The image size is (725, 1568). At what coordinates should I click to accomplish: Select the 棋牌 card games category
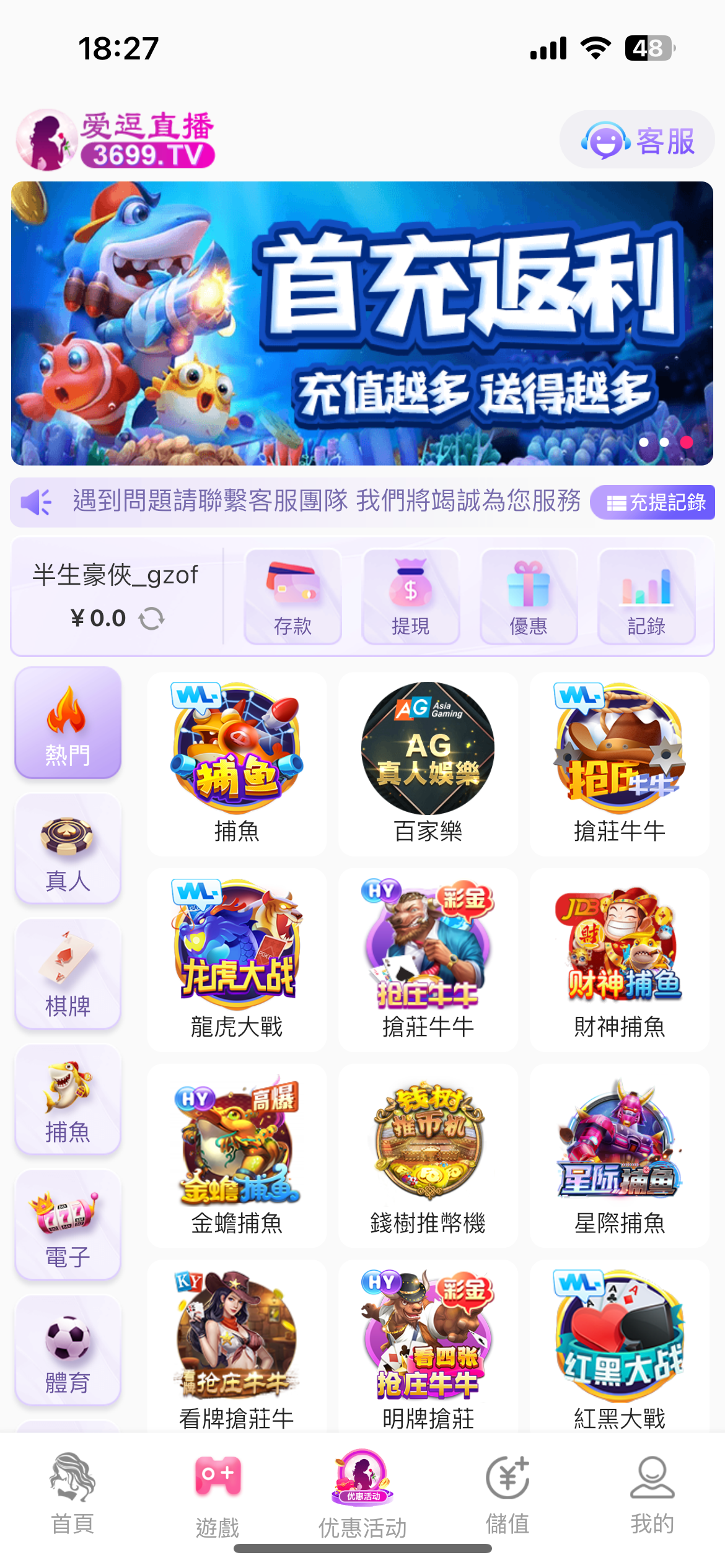tap(68, 975)
